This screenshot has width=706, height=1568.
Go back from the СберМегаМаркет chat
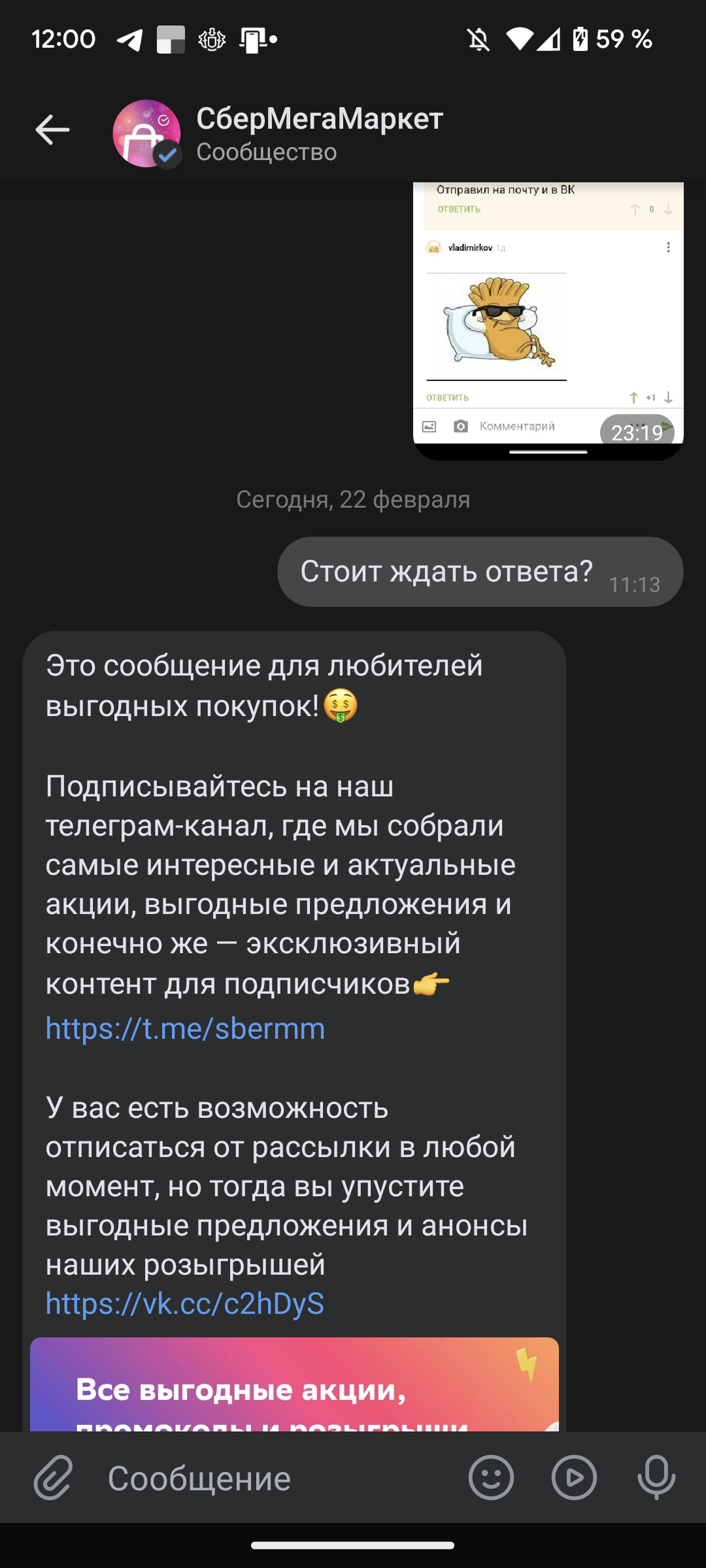point(52,130)
